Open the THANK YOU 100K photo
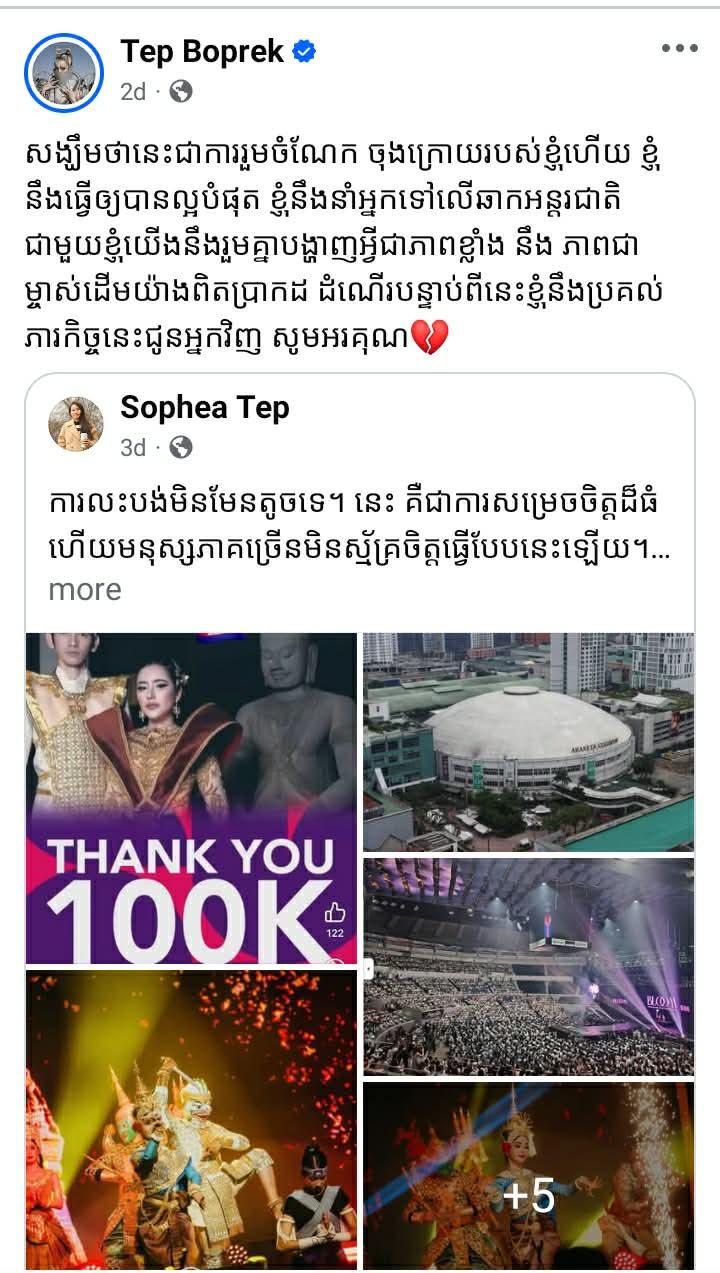 [190, 790]
